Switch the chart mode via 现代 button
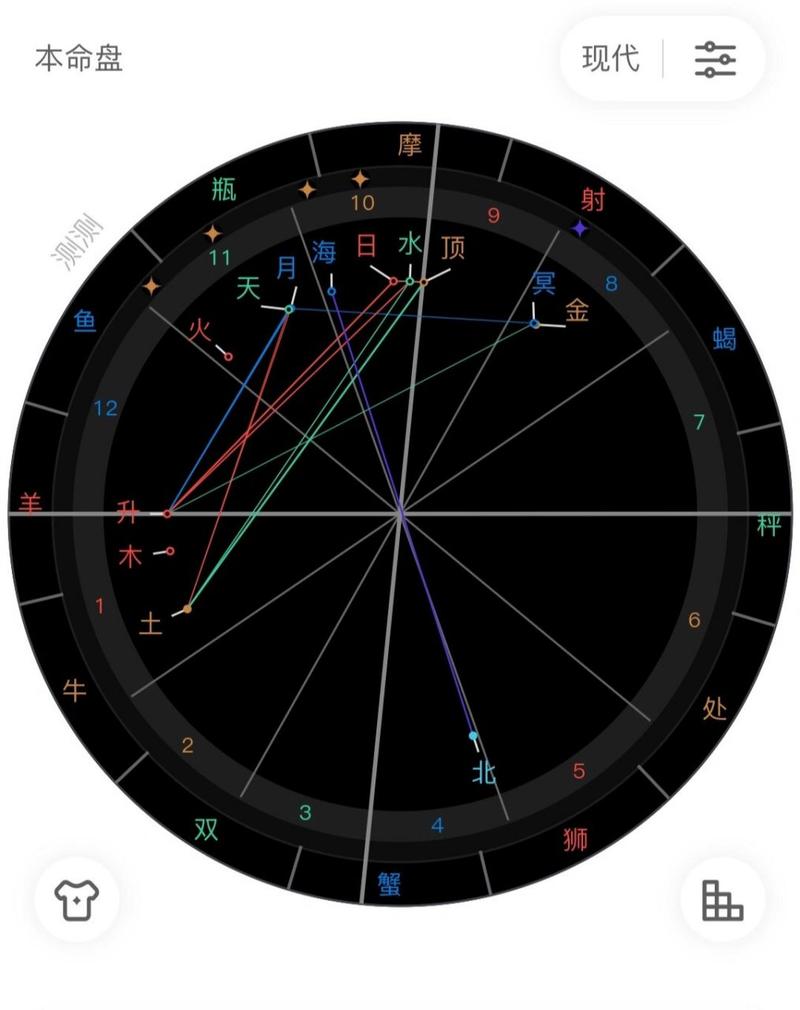Viewport: 800px width, 1010px height. (611, 58)
